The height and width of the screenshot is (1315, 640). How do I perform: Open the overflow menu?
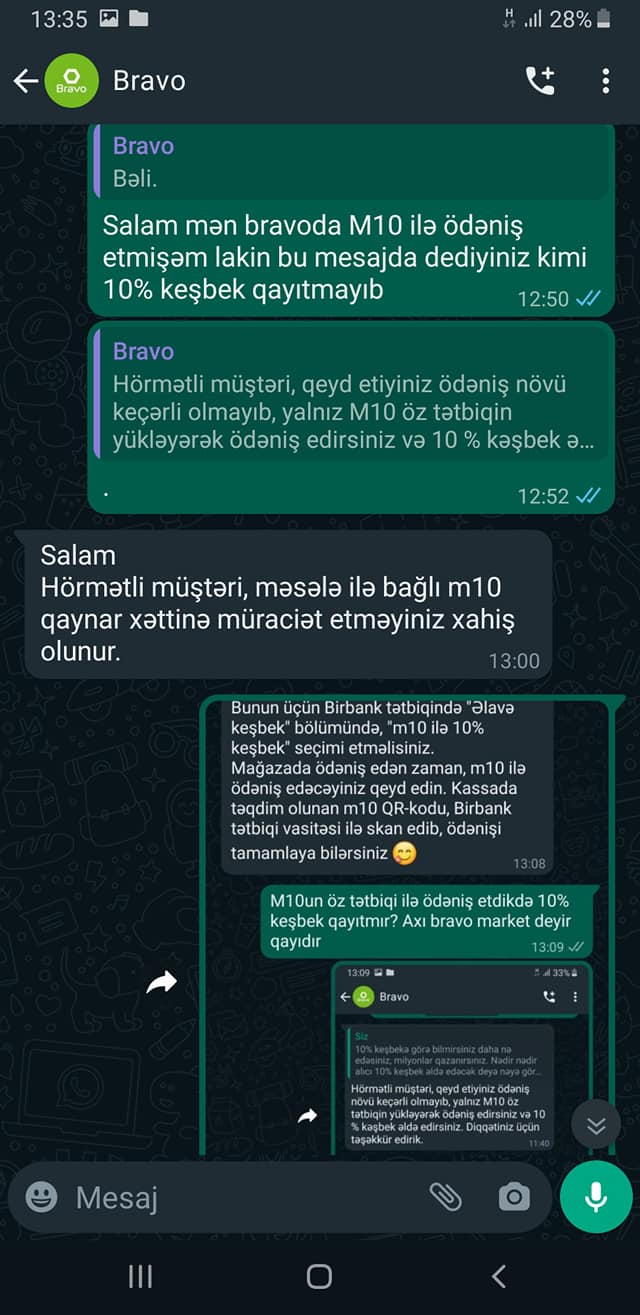pyautogui.click(x=606, y=81)
